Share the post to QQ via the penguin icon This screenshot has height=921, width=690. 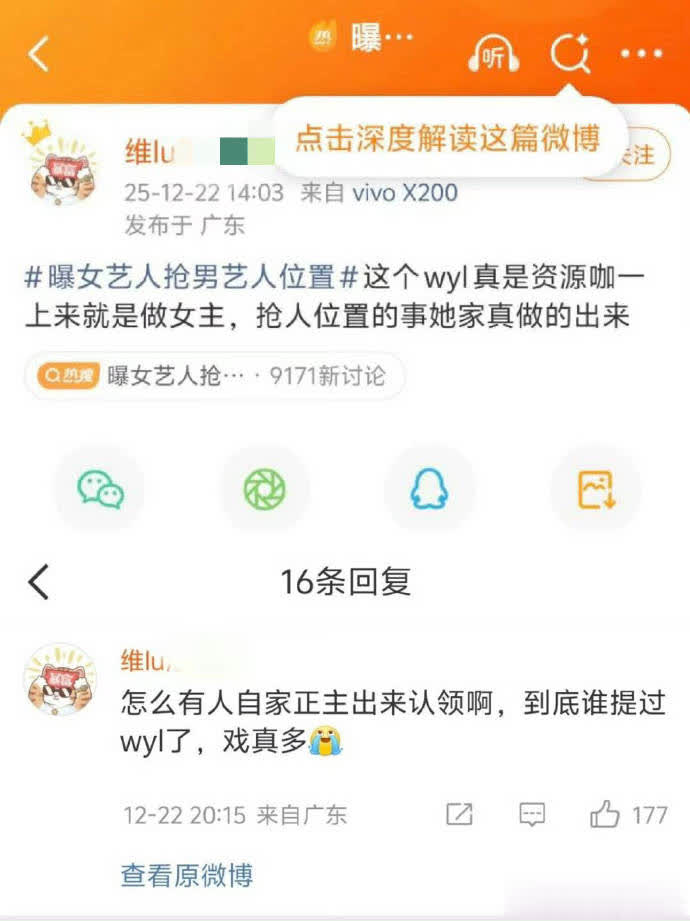click(429, 489)
